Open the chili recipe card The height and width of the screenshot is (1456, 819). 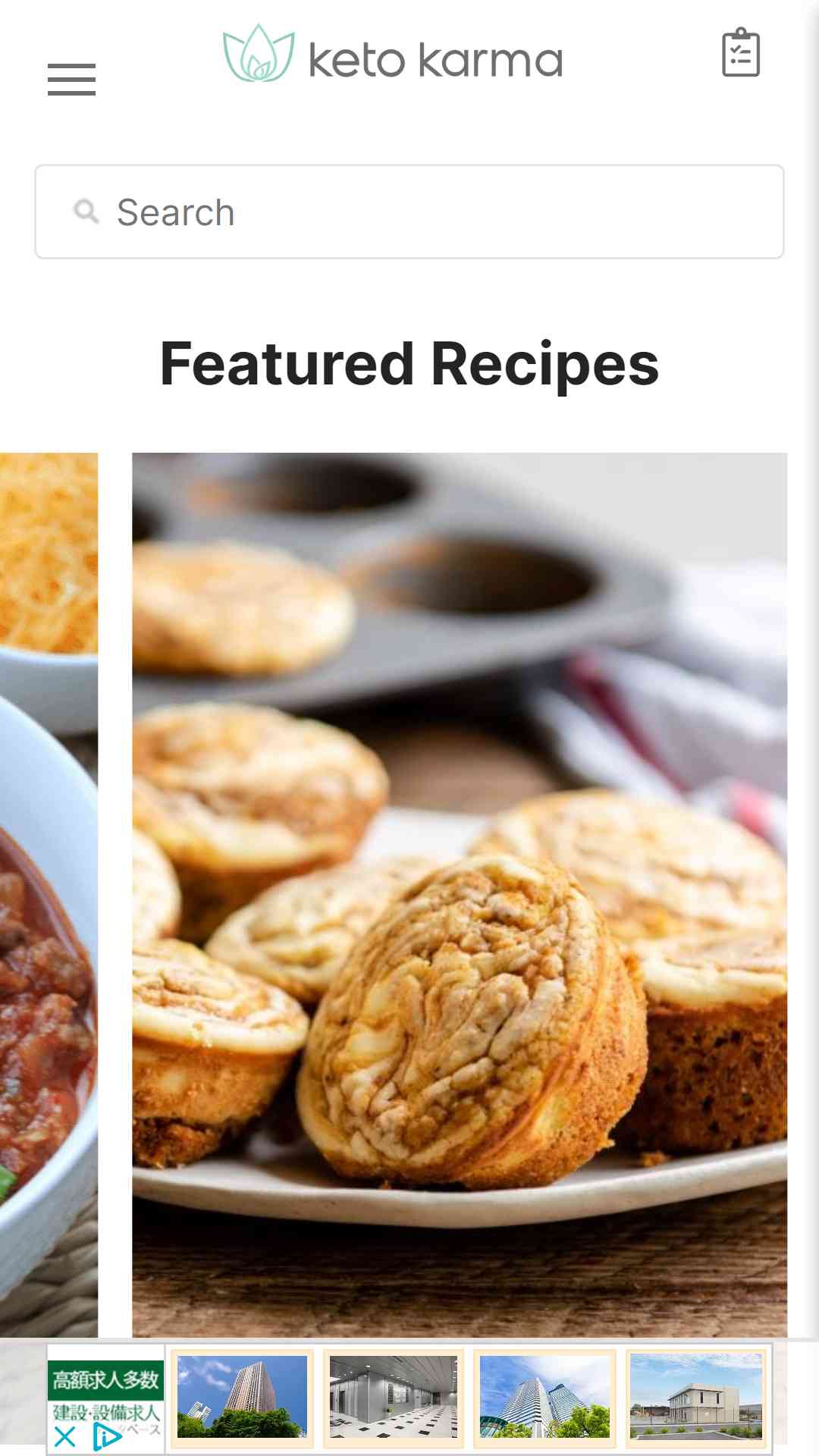(49, 895)
